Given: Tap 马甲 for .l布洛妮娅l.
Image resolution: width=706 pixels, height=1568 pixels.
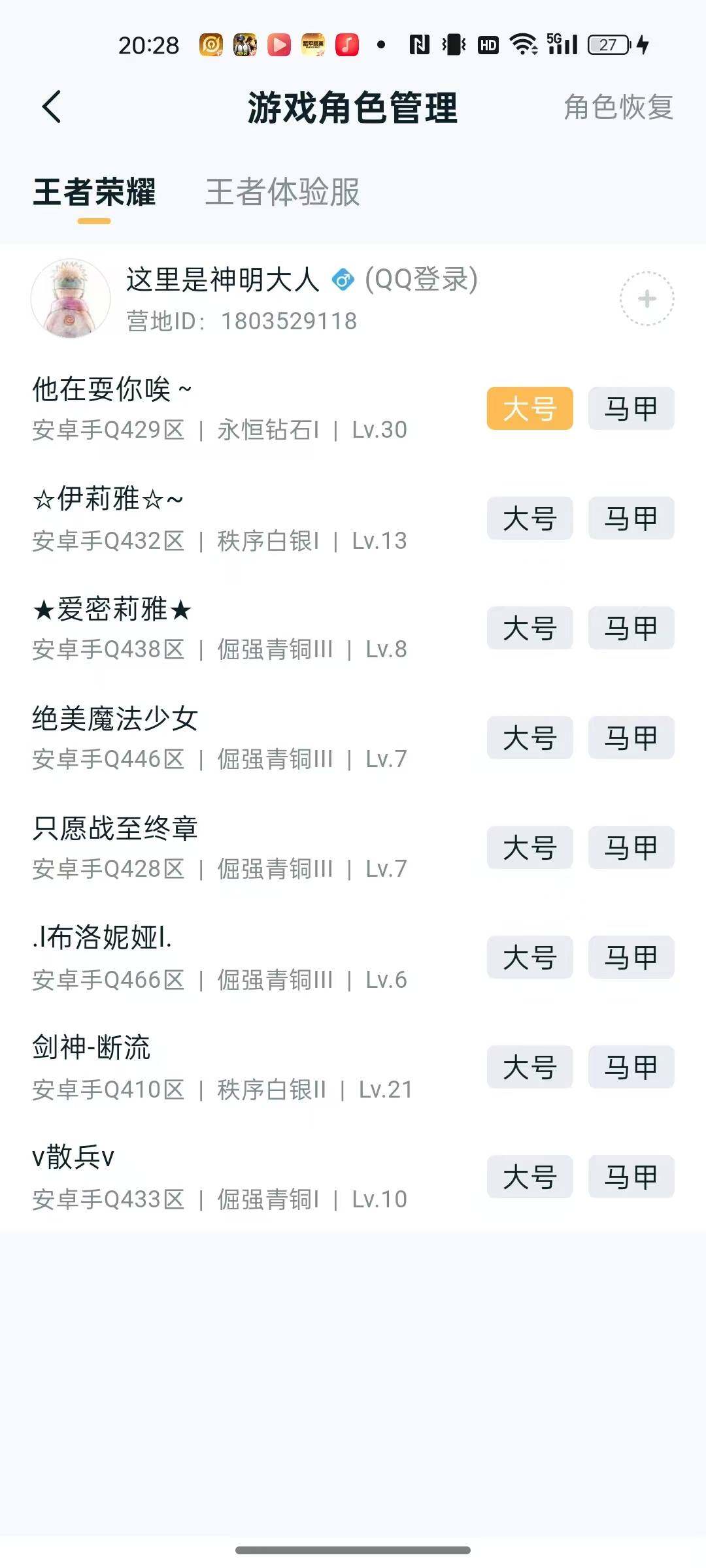Looking at the screenshot, I should pos(630,957).
